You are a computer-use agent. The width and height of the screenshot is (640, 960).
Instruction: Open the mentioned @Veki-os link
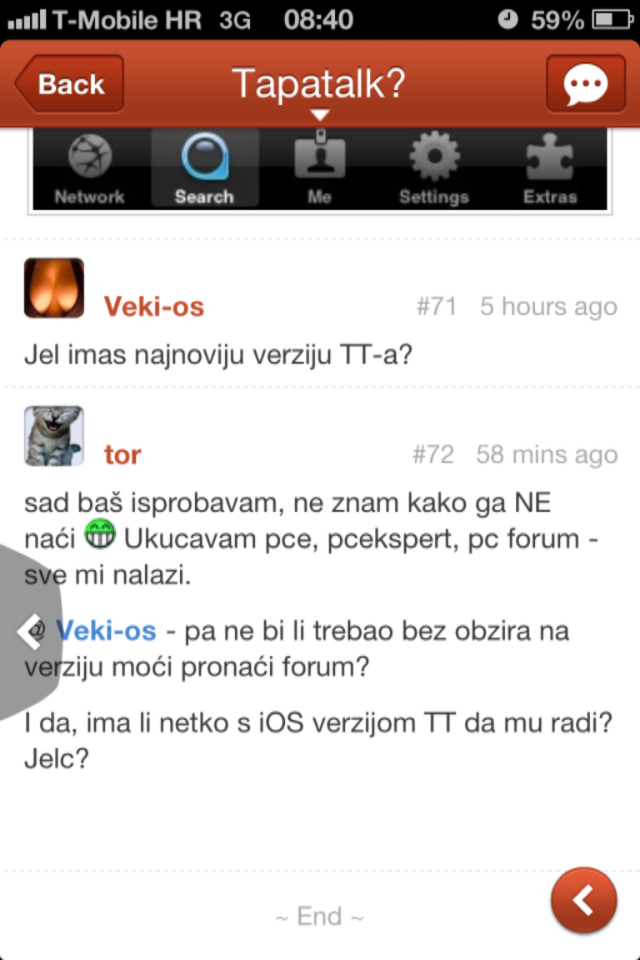pyautogui.click(x=105, y=631)
